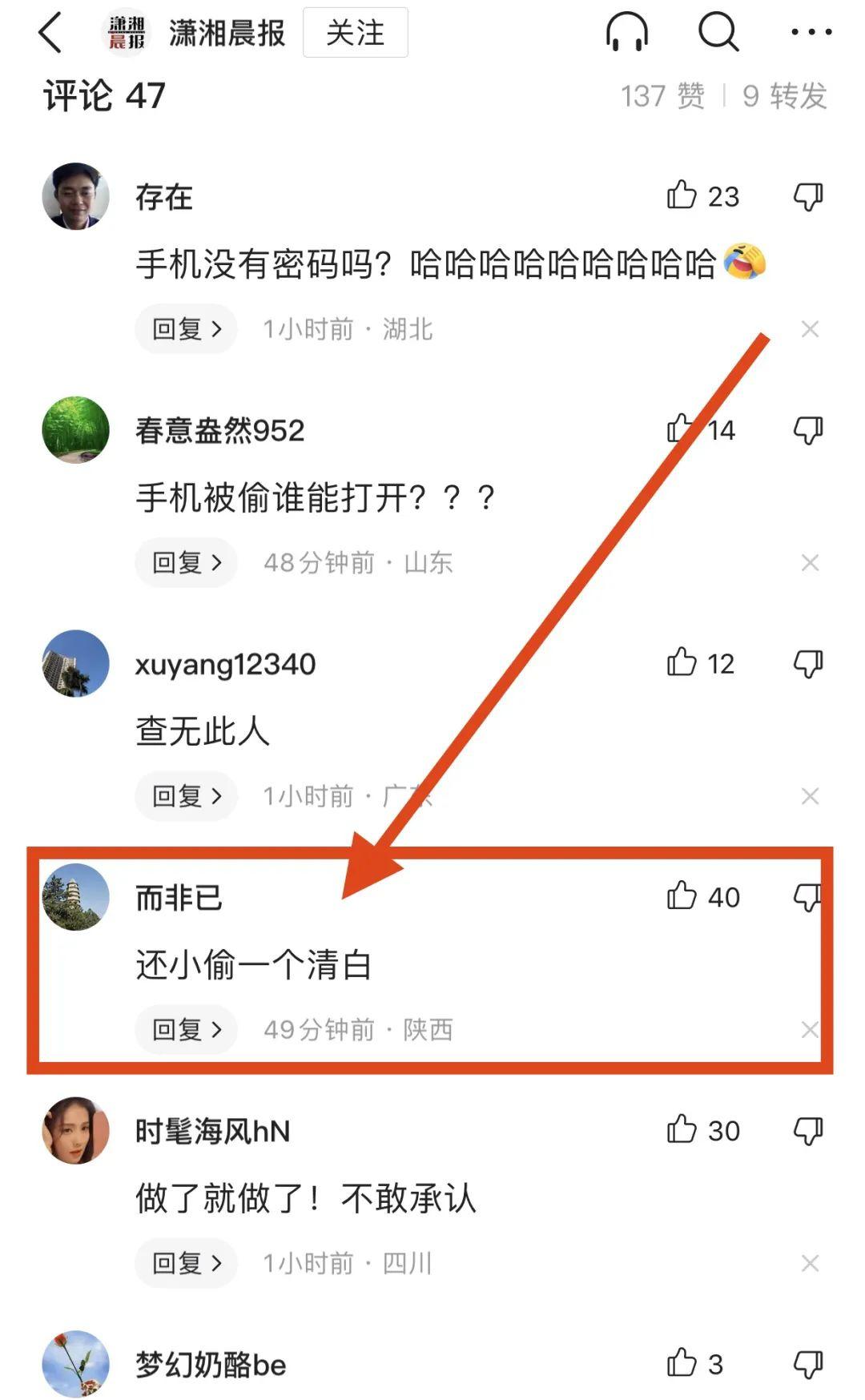Dislike the comment by 存在

(808, 196)
